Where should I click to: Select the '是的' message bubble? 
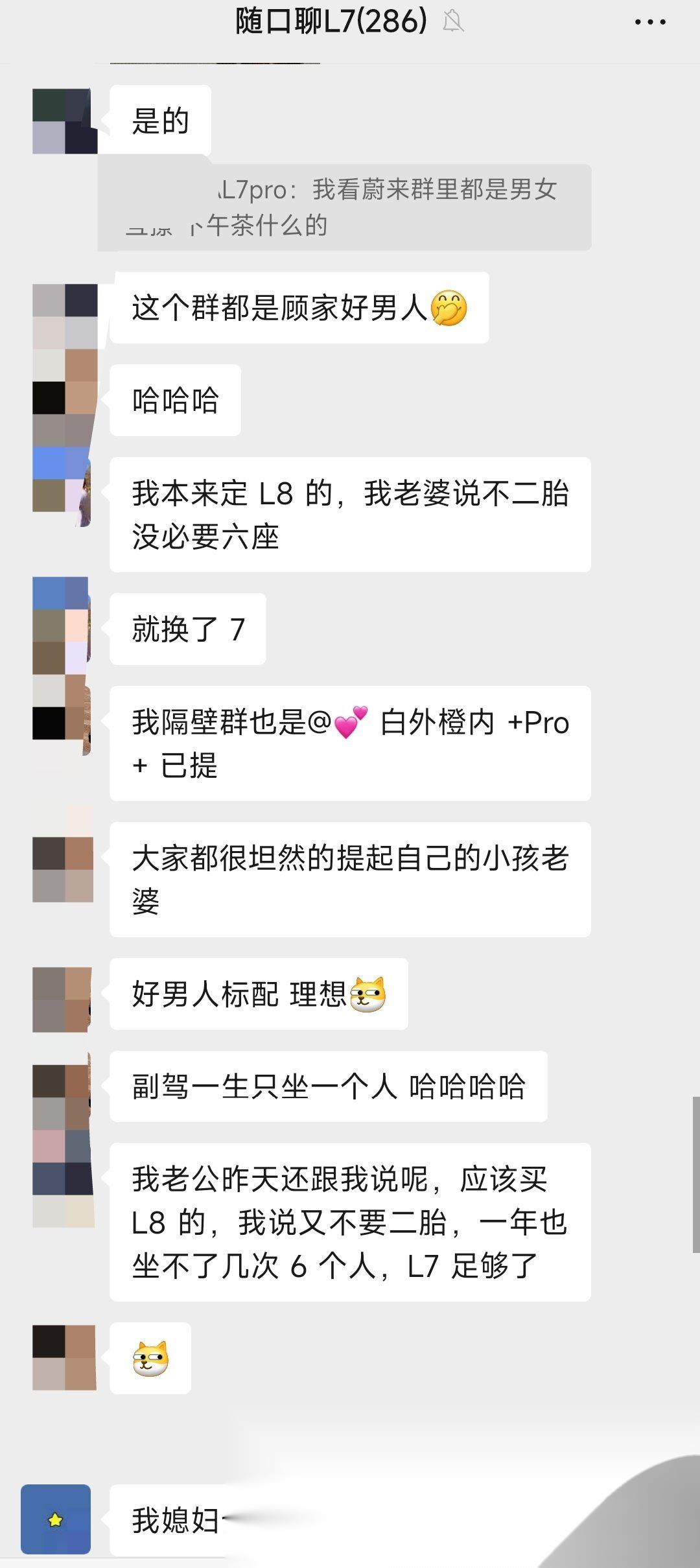click(160, 120)
